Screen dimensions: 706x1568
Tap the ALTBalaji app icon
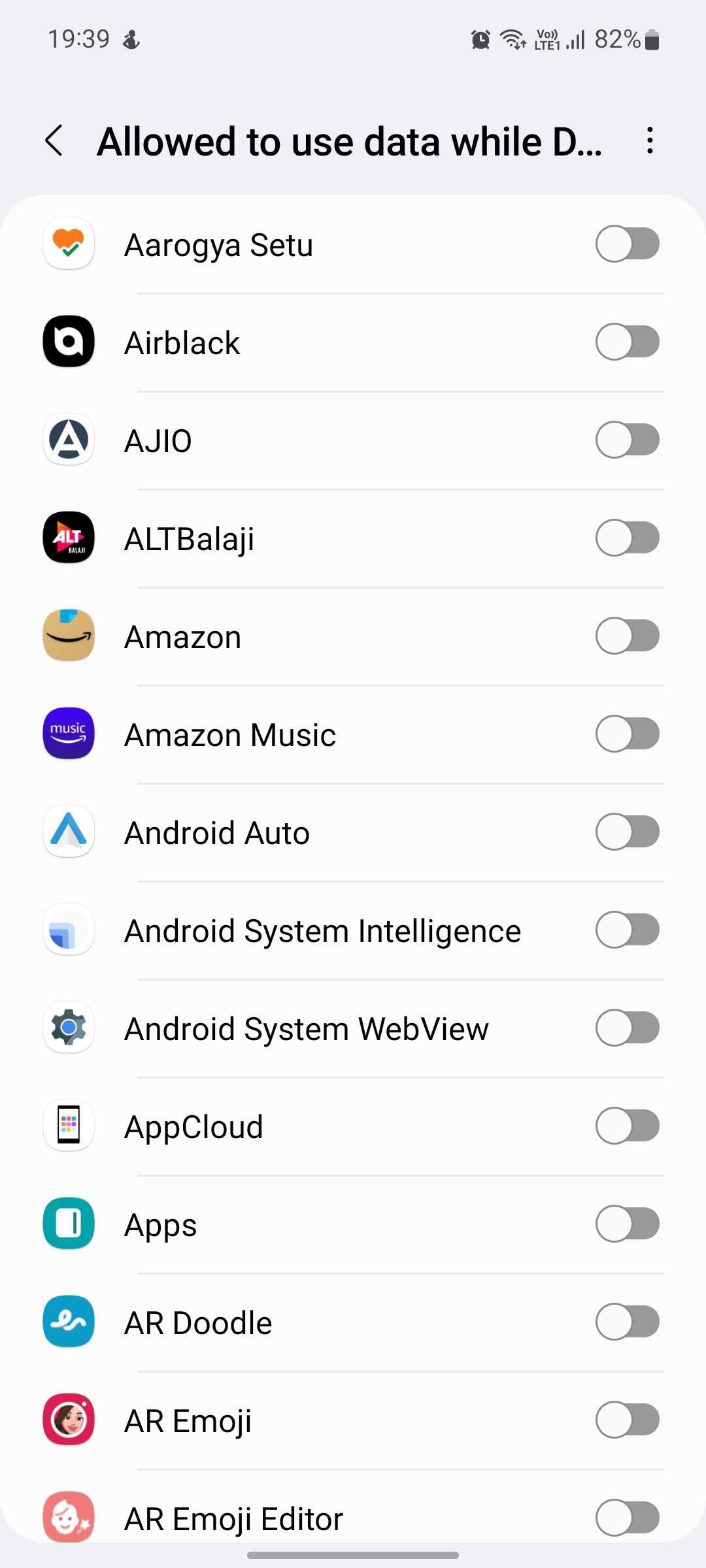click(x=68, y=538)
